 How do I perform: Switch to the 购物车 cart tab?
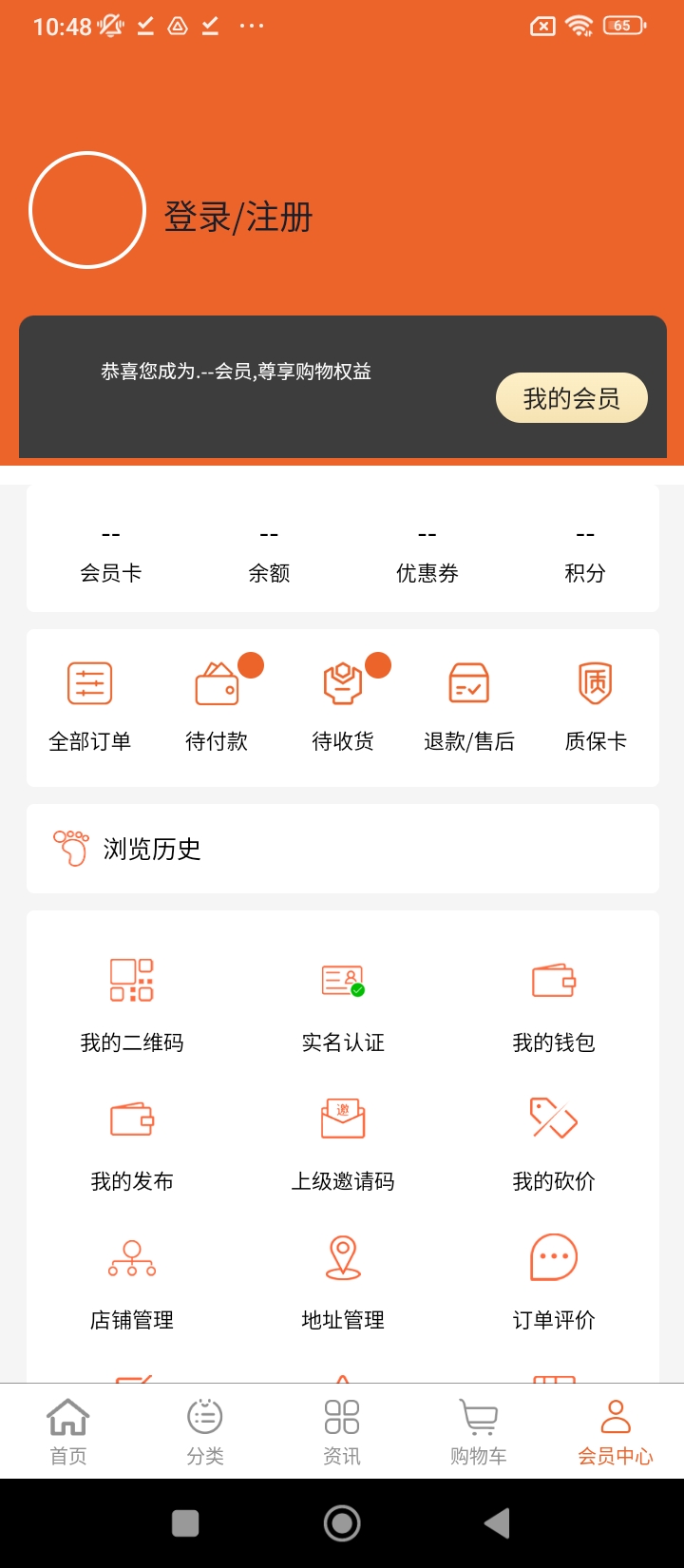pyautogui.click(x=479, y=1431)
